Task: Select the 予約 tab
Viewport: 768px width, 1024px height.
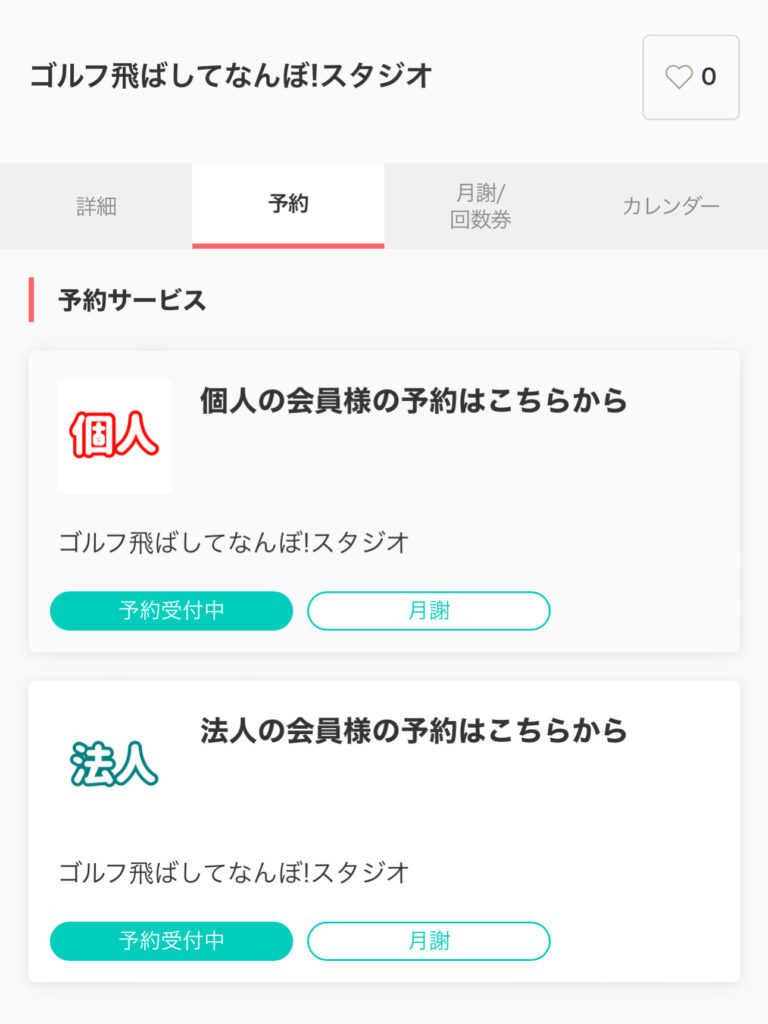Action: [288, 205]
